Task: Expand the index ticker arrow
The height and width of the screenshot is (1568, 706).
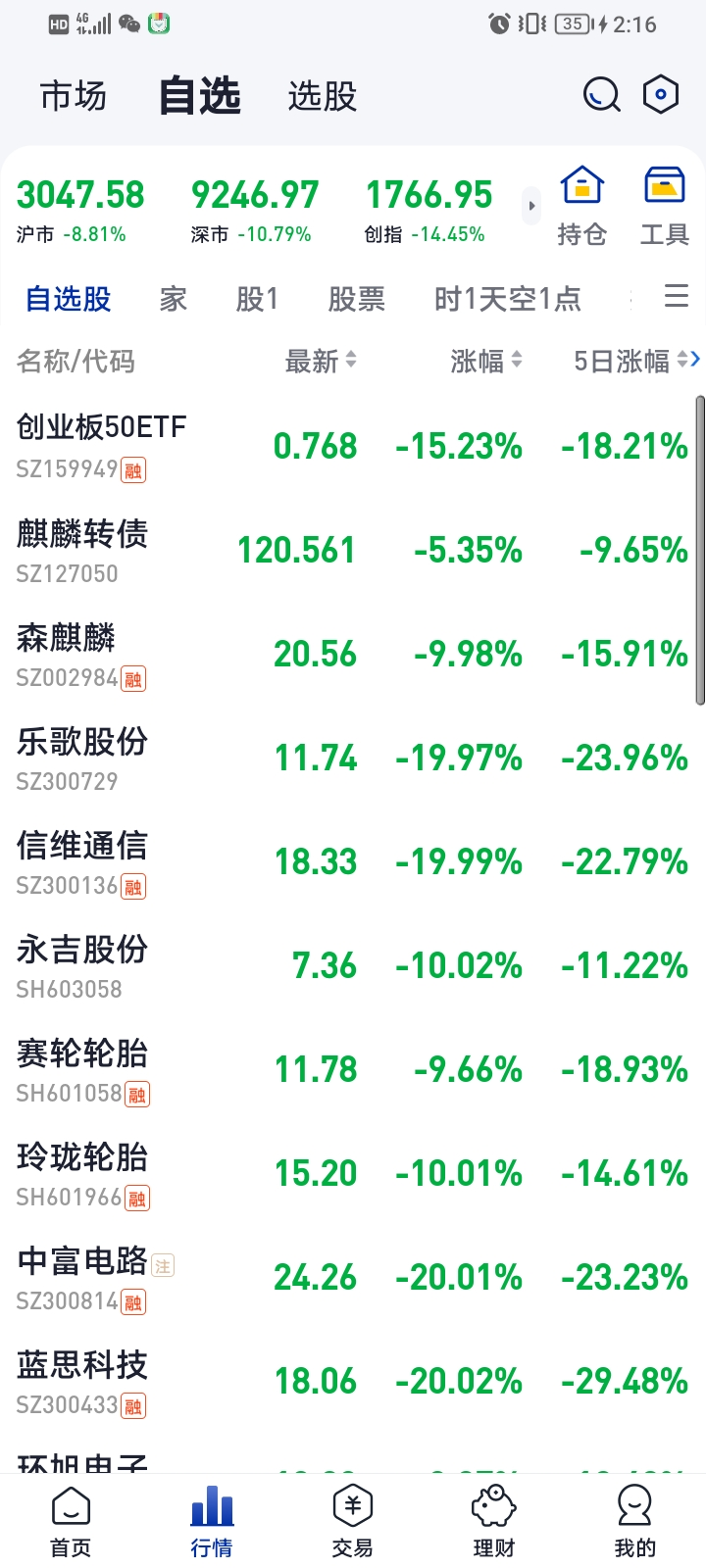Action: 531,206
